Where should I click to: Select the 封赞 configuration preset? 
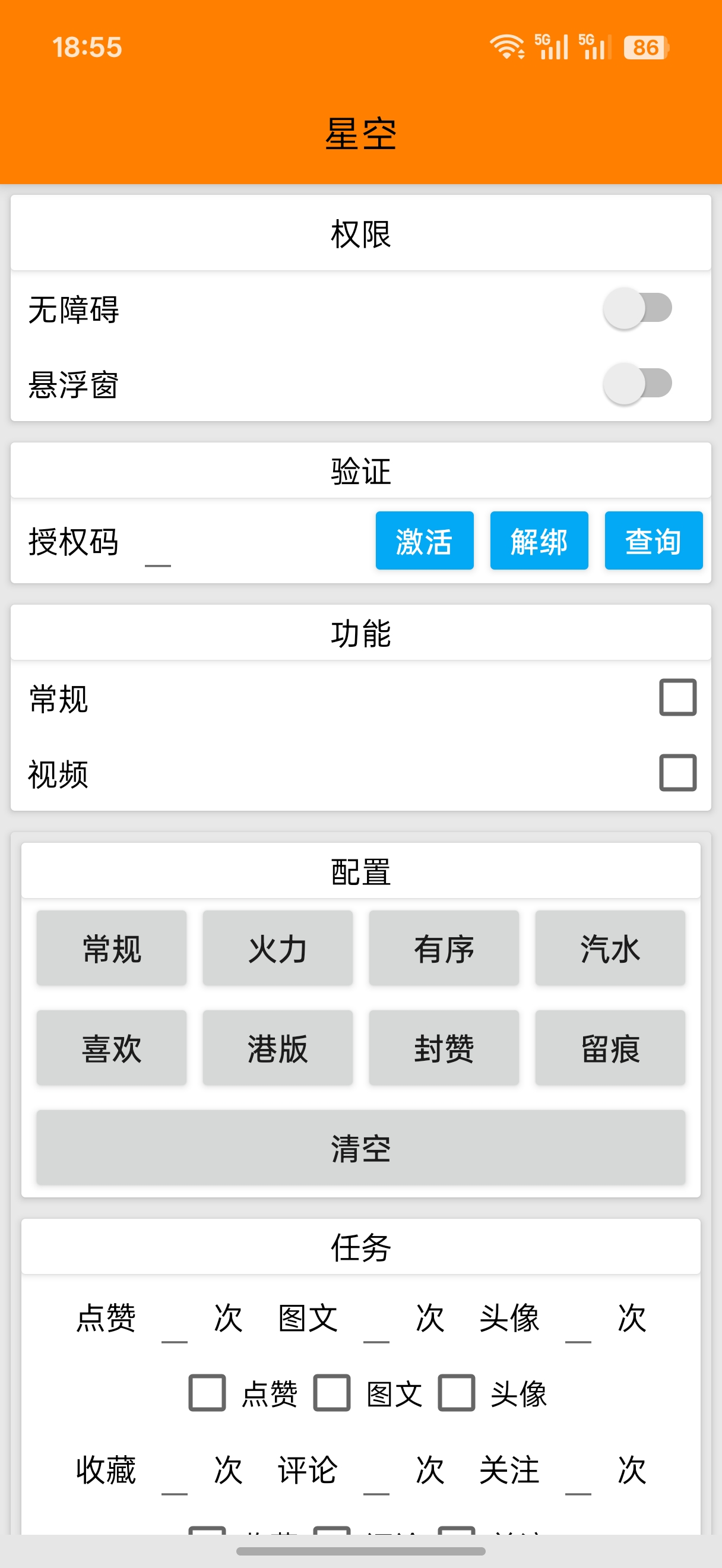pyautogui.click(x=444, y=1048)
